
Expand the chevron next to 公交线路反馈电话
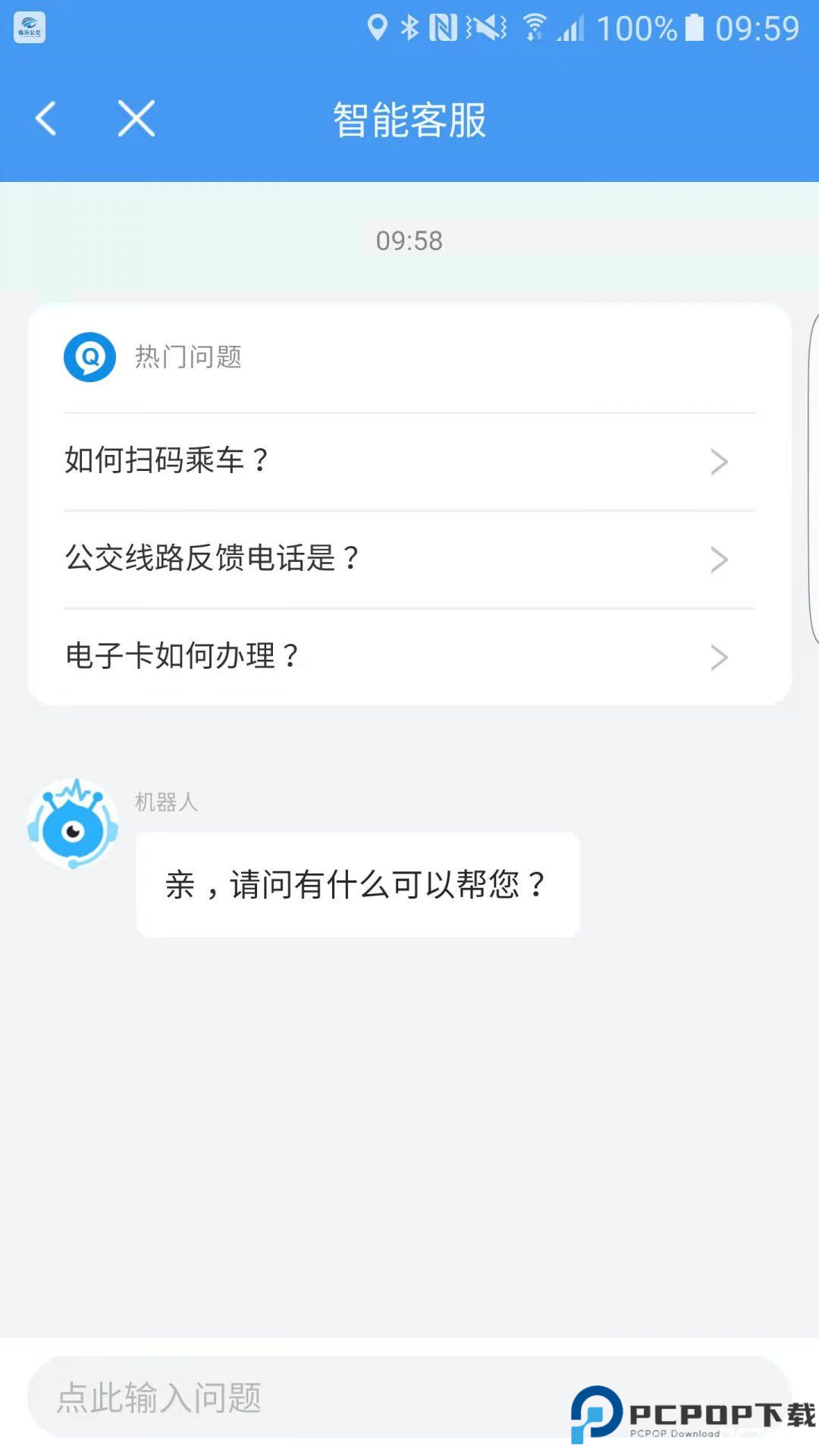pyautogui.click(x=719, y=560)
